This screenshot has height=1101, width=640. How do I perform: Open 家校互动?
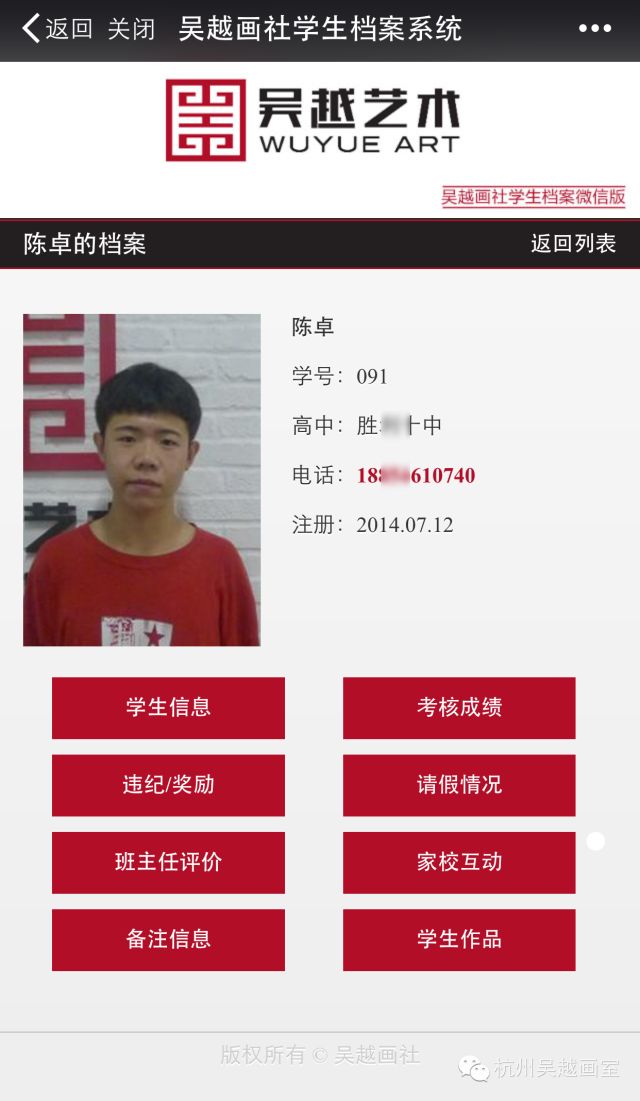(x=459, y=862)
